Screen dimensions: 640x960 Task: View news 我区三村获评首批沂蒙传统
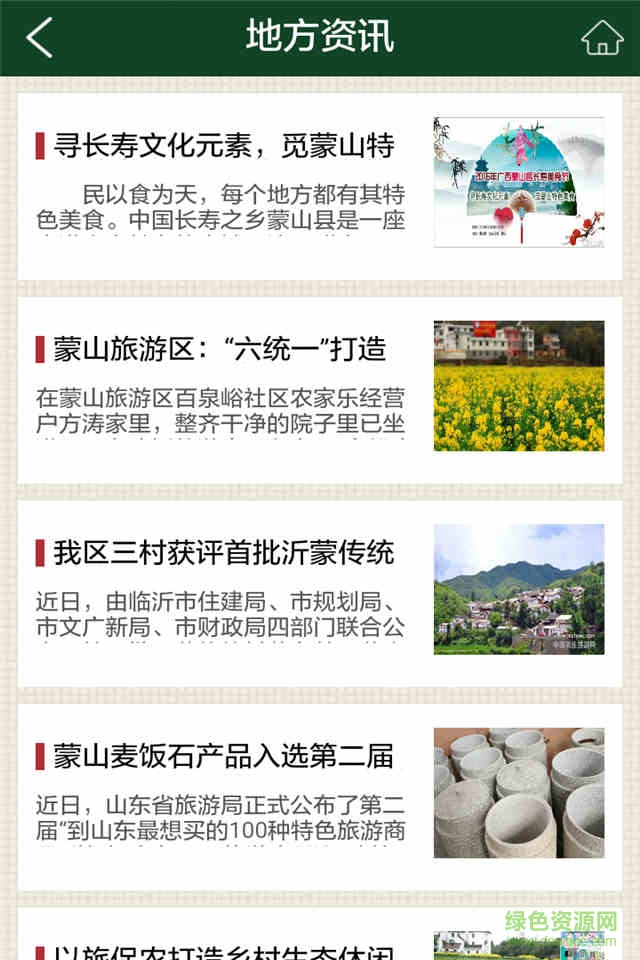223,552
